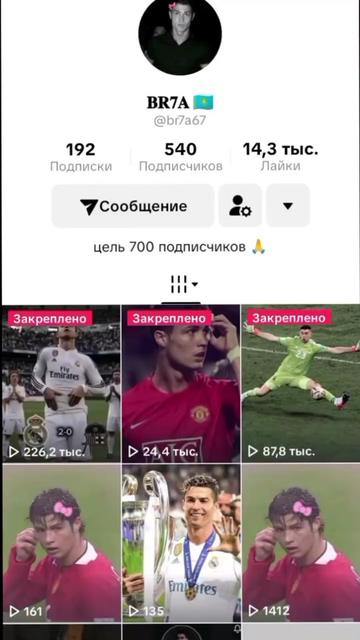The height and width of the screenshot is (640, 360).
Task: Play the video with 161 views
Action: (x=61, y=543)
